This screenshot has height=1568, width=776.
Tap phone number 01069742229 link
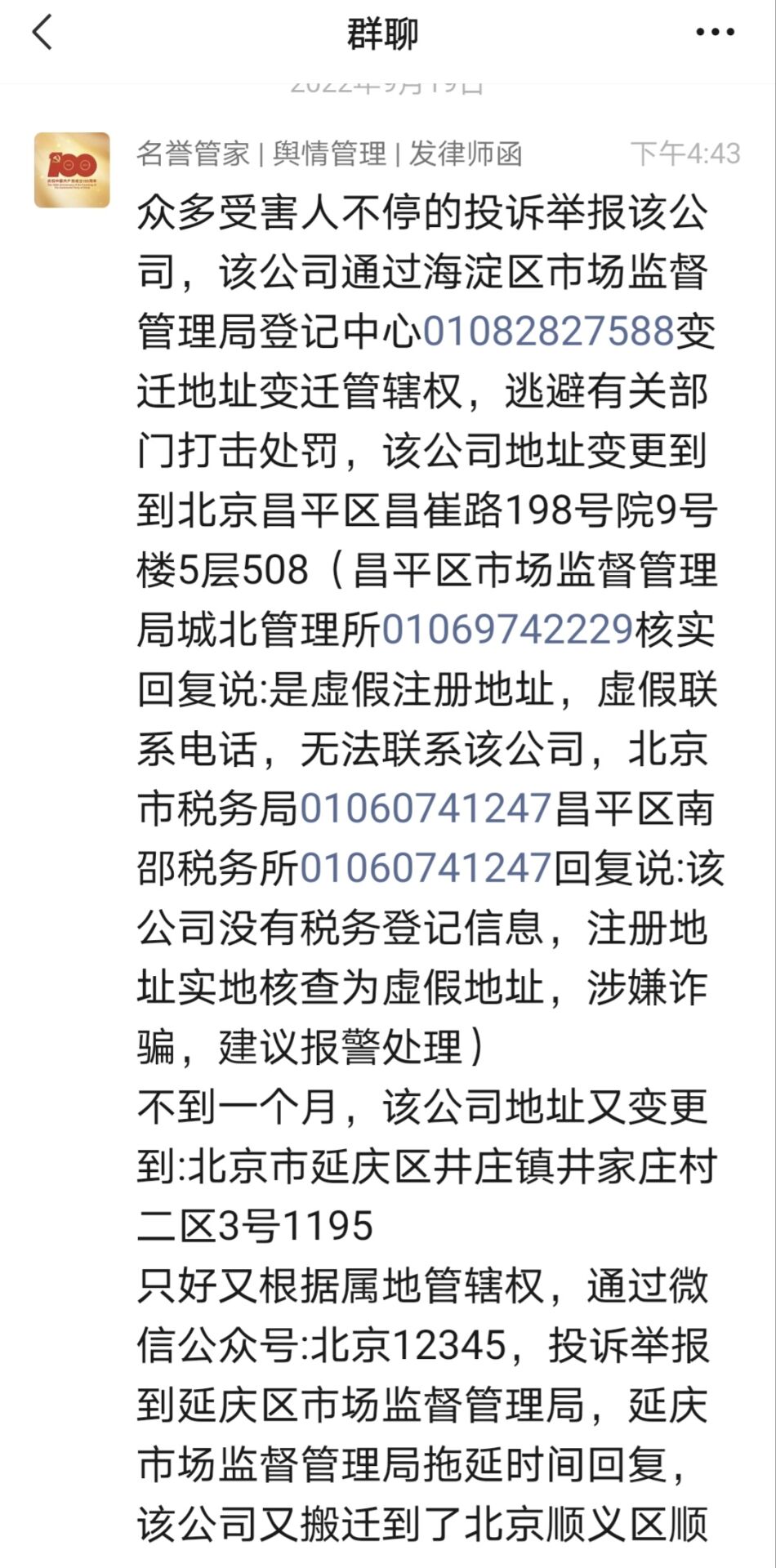click(507, 630)
